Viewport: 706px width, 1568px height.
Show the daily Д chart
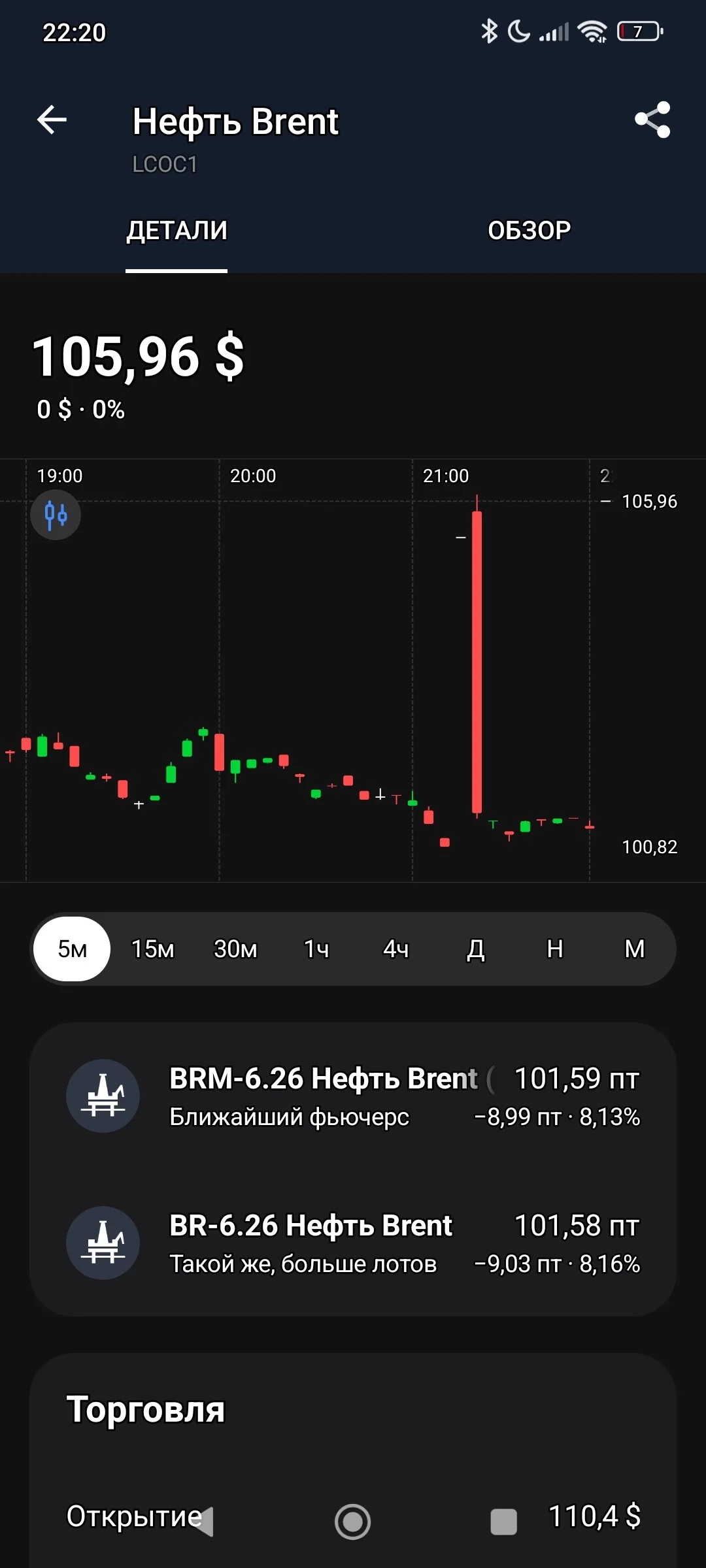(x=476, y=949)
